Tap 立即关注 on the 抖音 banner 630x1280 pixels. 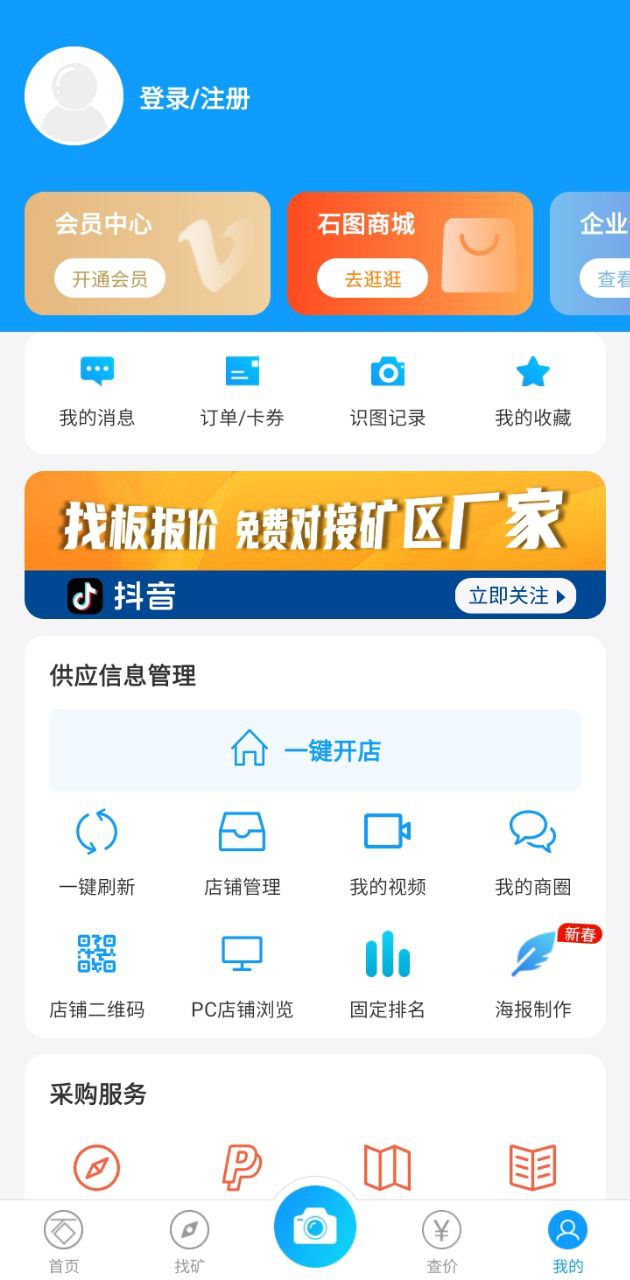[516, 596]
